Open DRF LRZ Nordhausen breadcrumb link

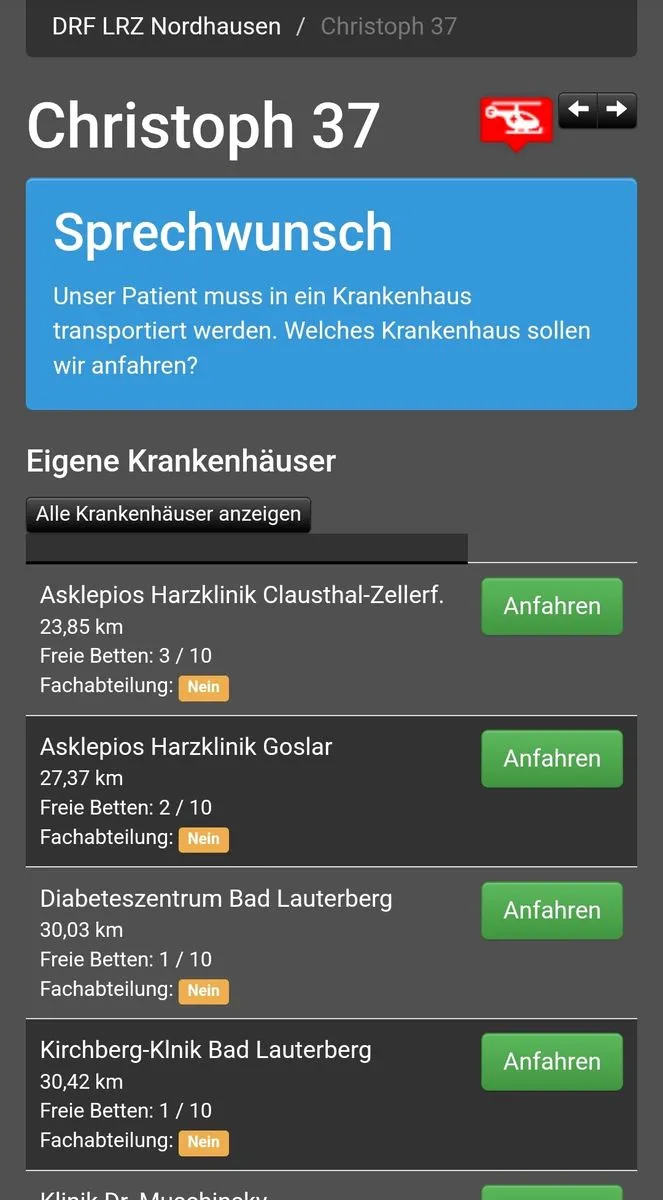click(x=166, y=27)
